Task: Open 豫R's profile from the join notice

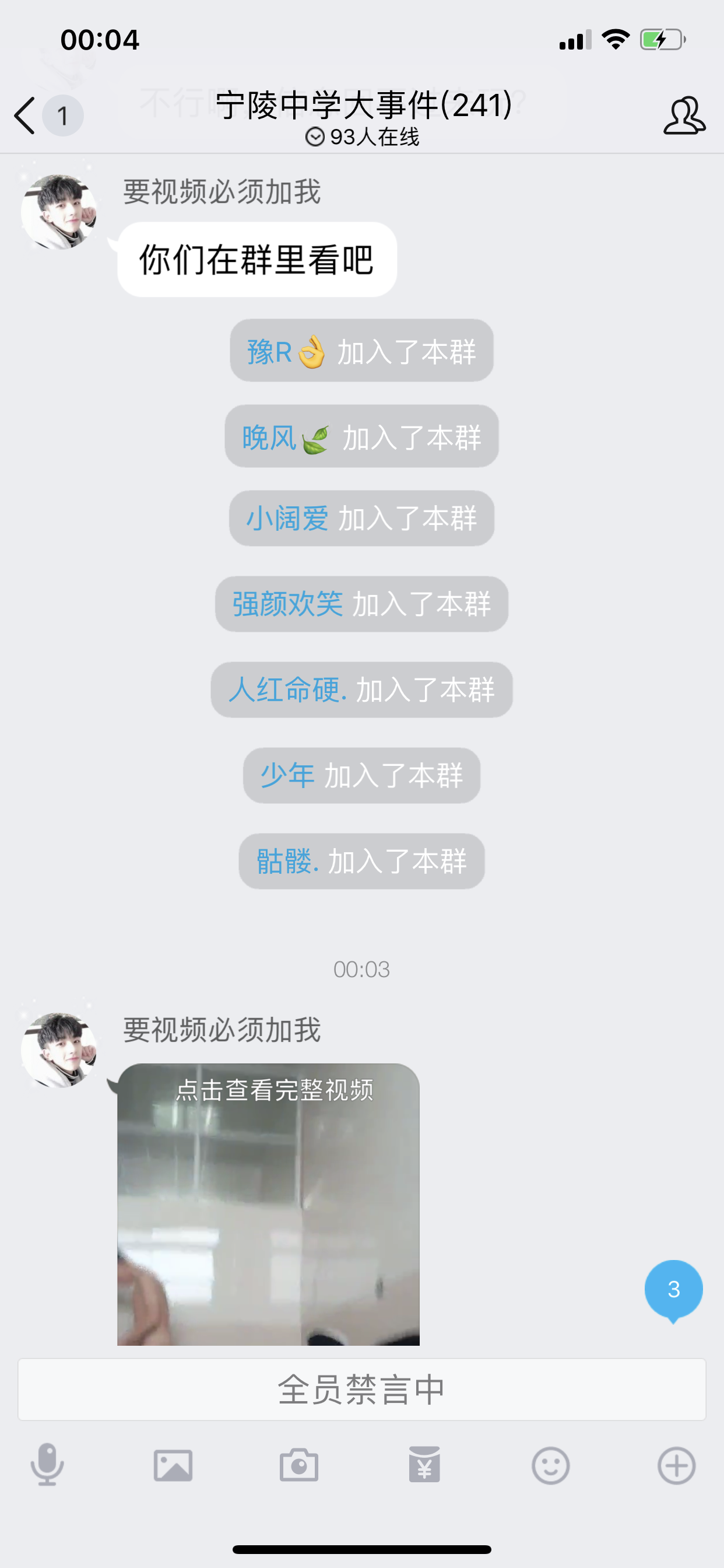Action: click(270, 352)
